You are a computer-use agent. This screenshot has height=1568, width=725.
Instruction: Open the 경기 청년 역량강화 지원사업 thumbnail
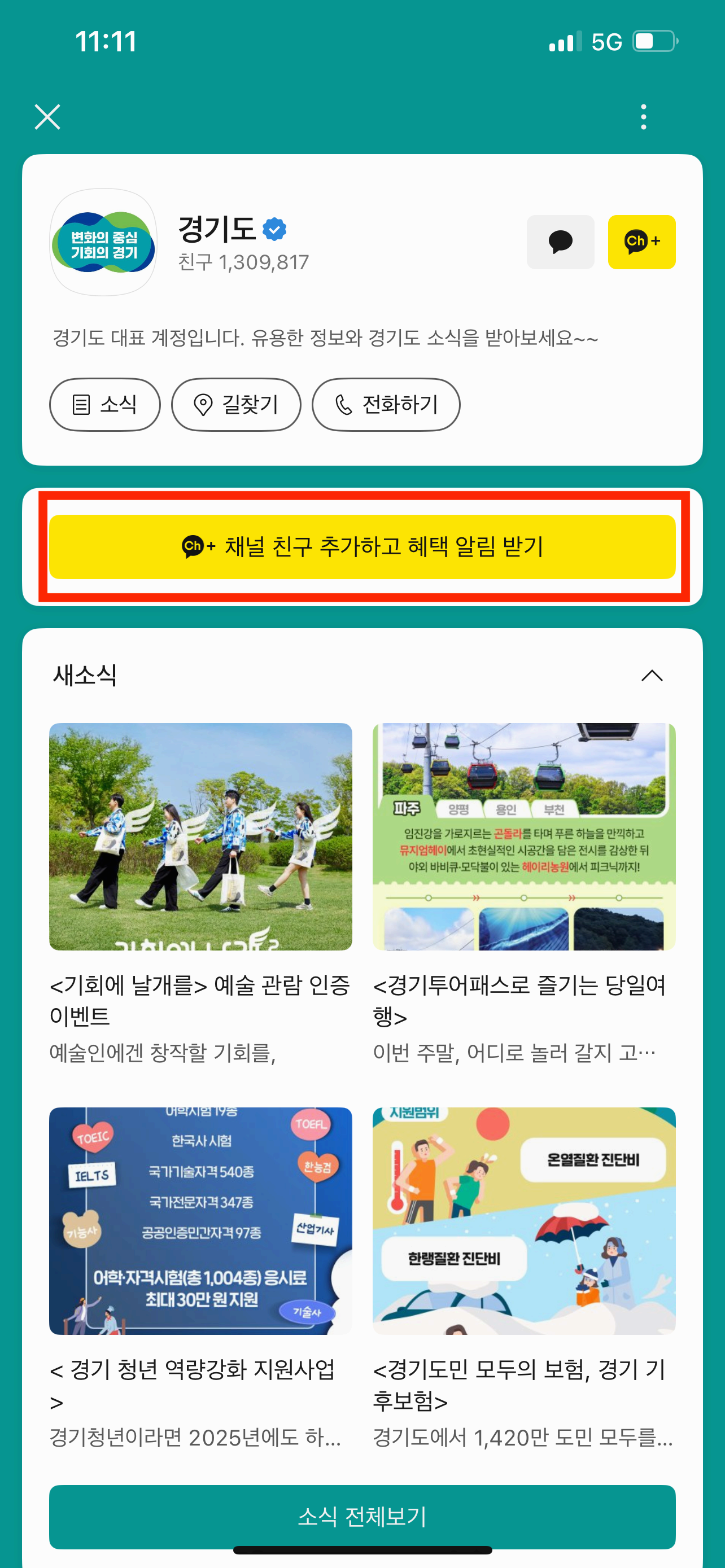point(200,1220)
